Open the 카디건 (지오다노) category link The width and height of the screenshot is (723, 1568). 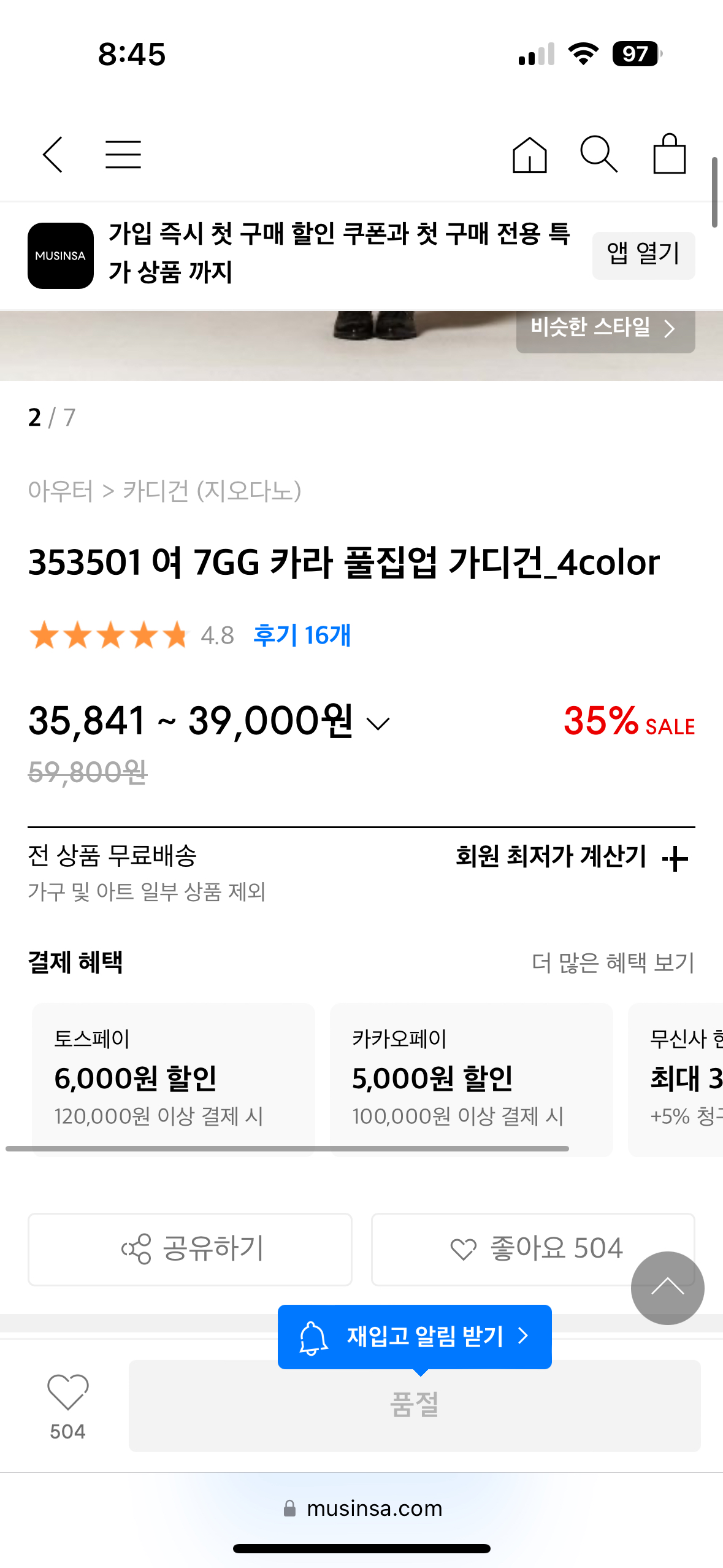[x=212, y=491]
